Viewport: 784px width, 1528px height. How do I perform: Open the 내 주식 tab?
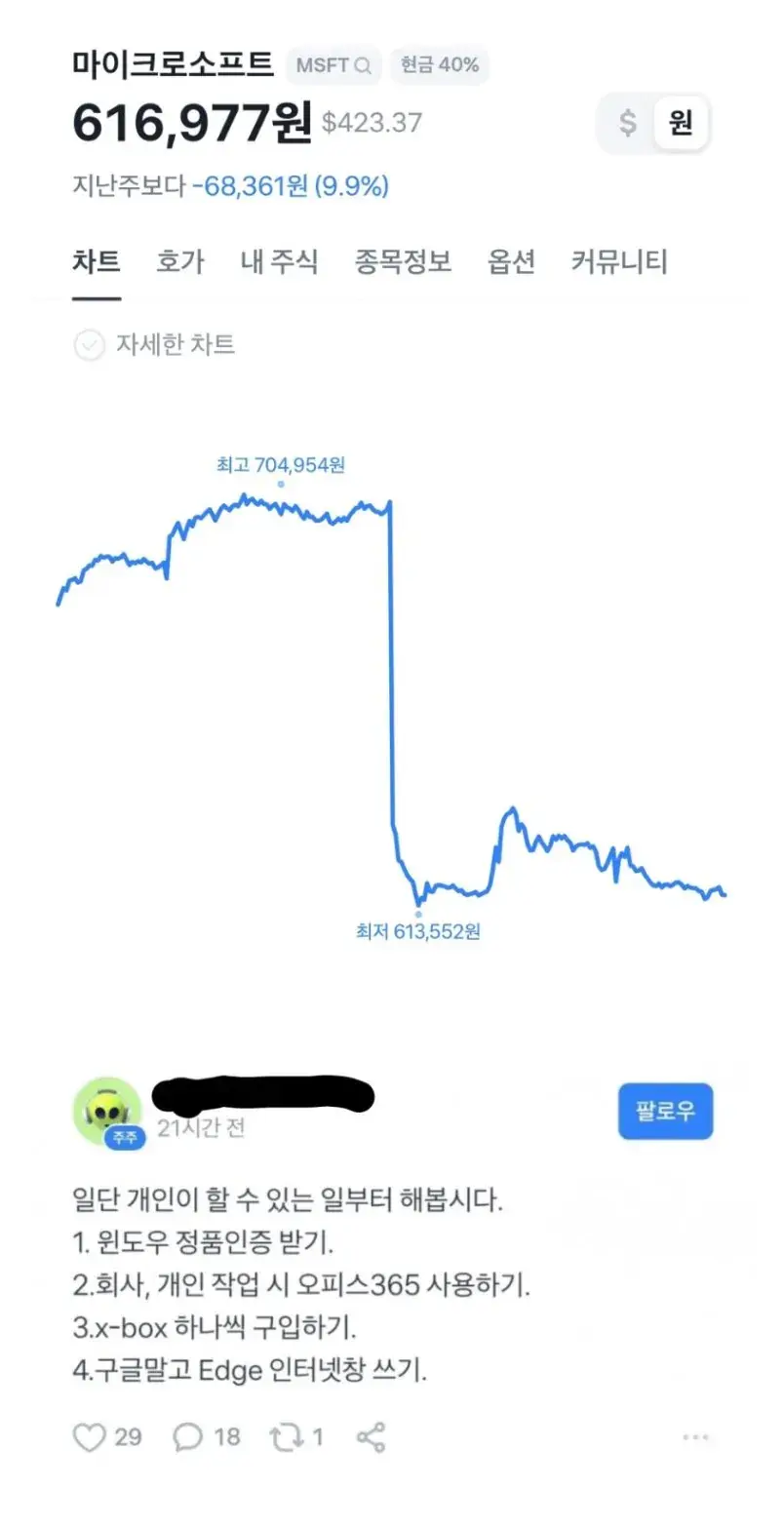(279, 261)
